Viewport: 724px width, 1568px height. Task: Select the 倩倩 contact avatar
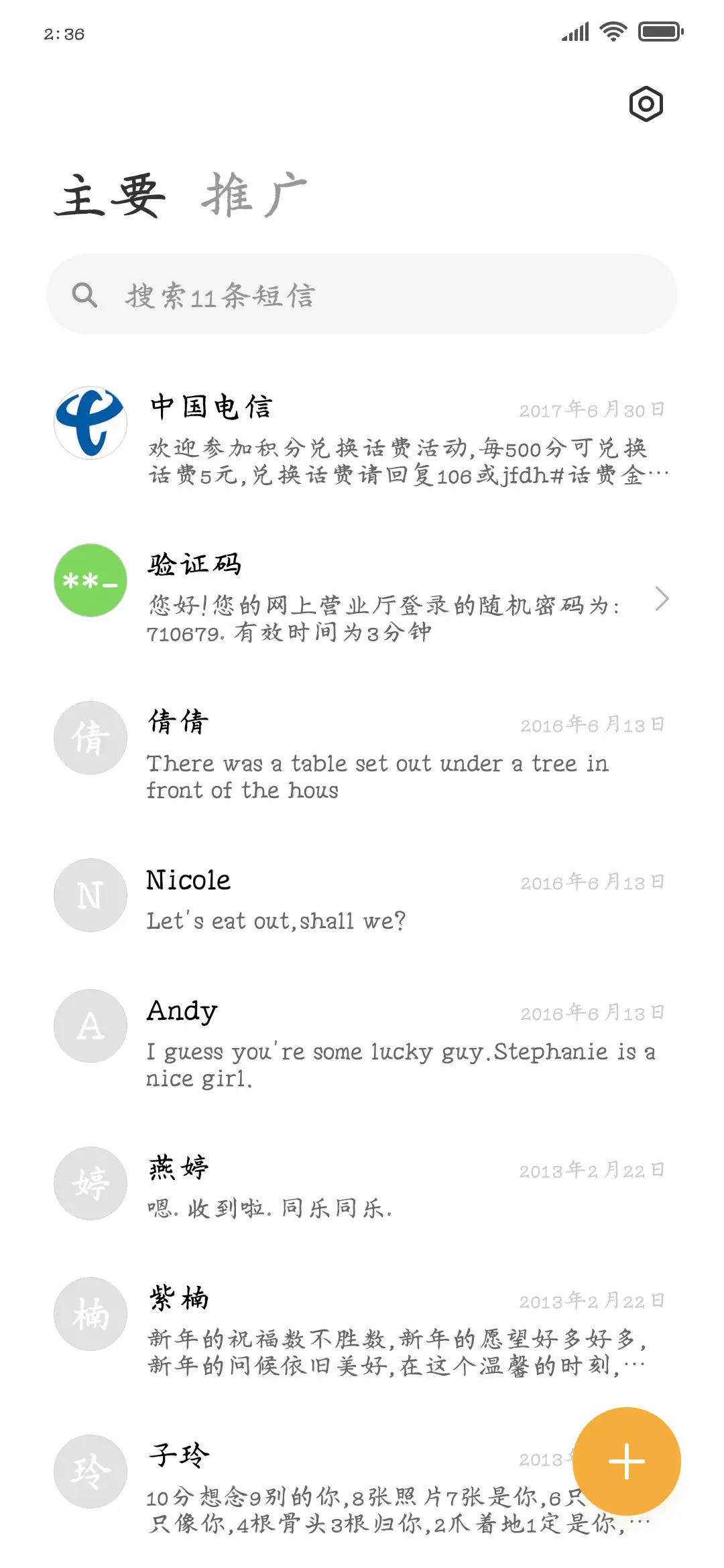[x=90, y=737]
